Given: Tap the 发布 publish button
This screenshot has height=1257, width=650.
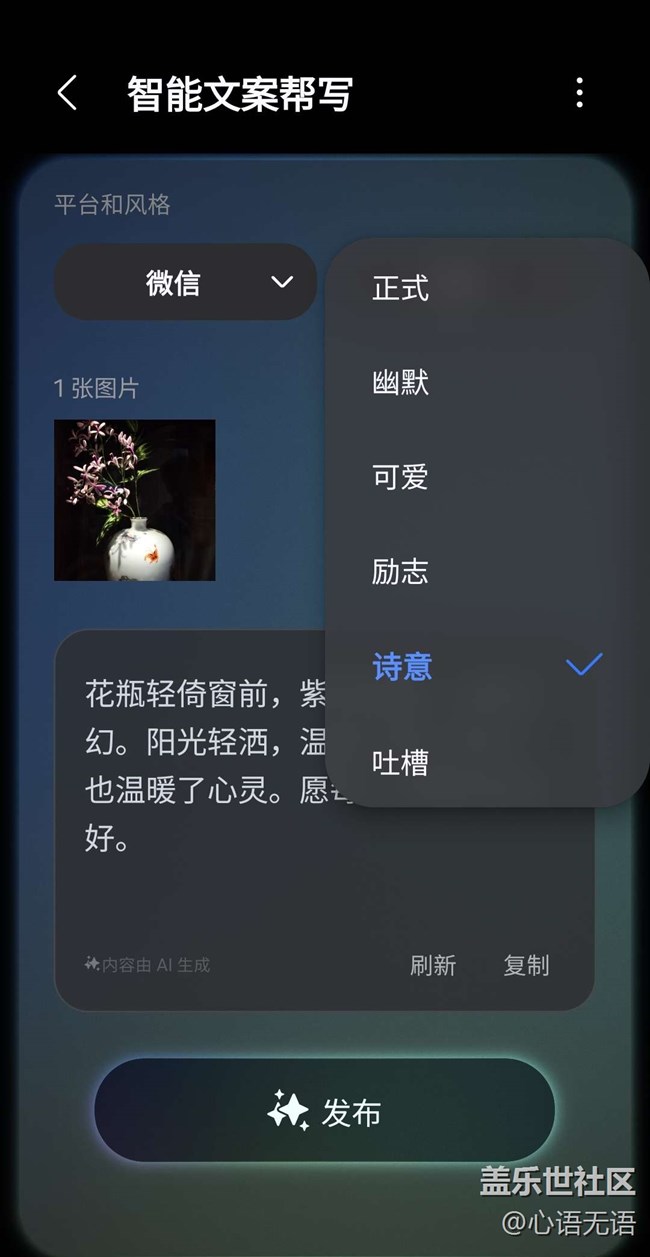Looking at the screenshot, I should tap(325, 1112).
